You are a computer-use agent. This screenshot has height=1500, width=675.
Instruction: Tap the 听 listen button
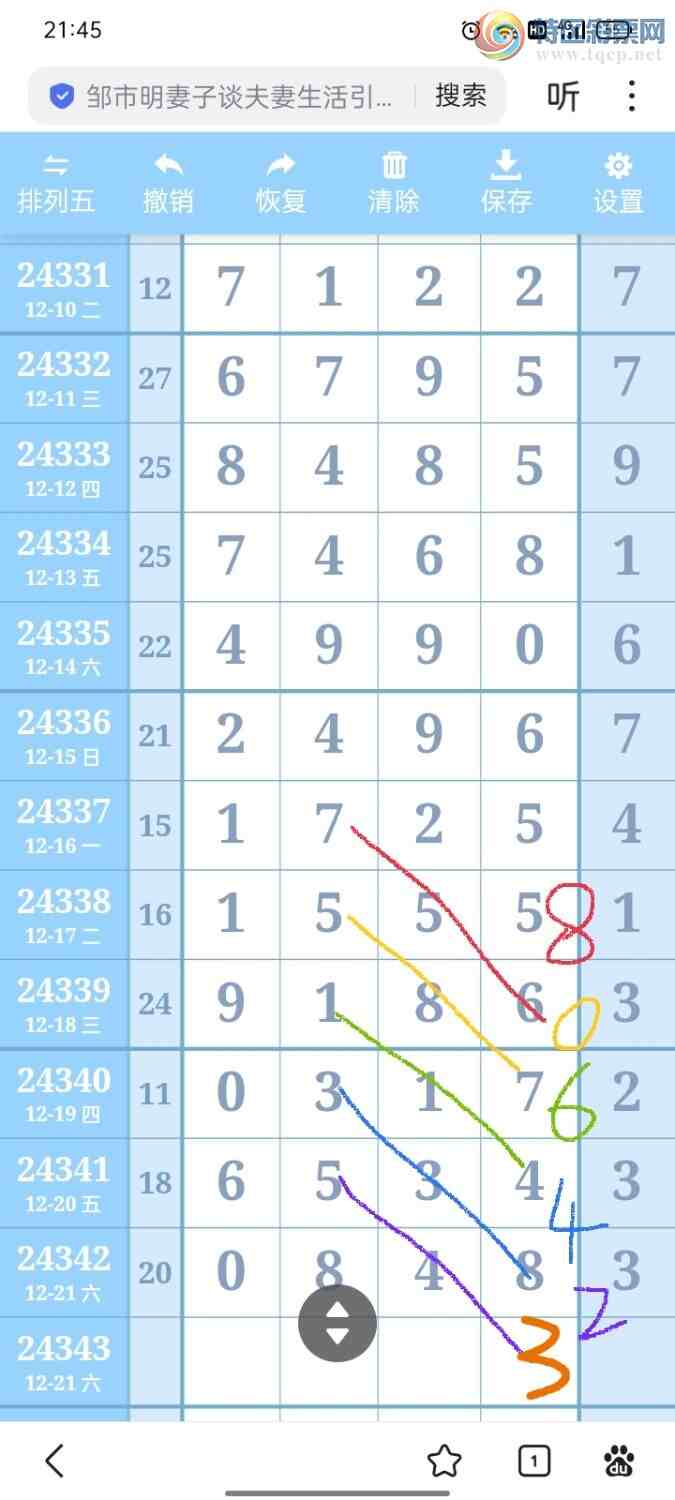pos(563,96)
